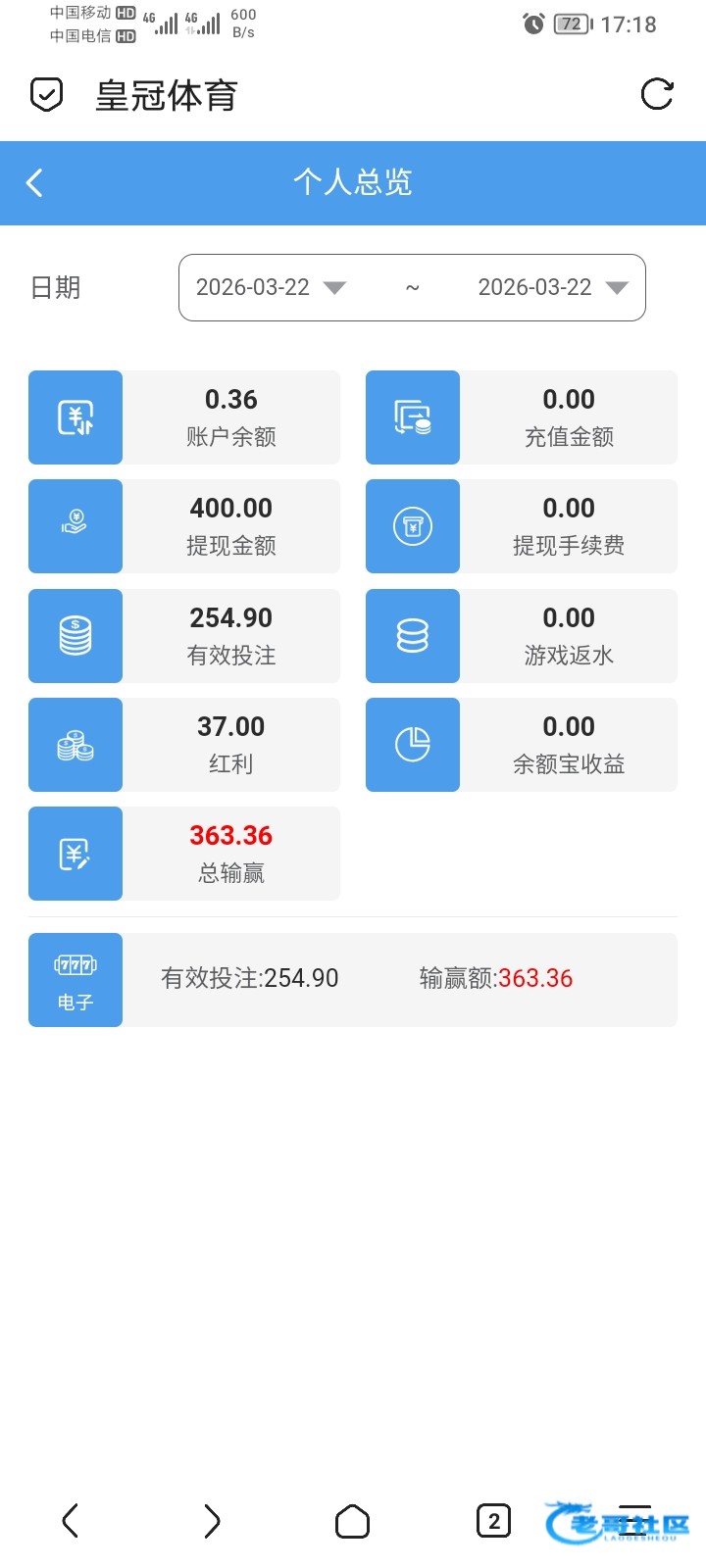706x1568 pixels.
Task: Open the 电子 game record row
Action: point(353,980)
